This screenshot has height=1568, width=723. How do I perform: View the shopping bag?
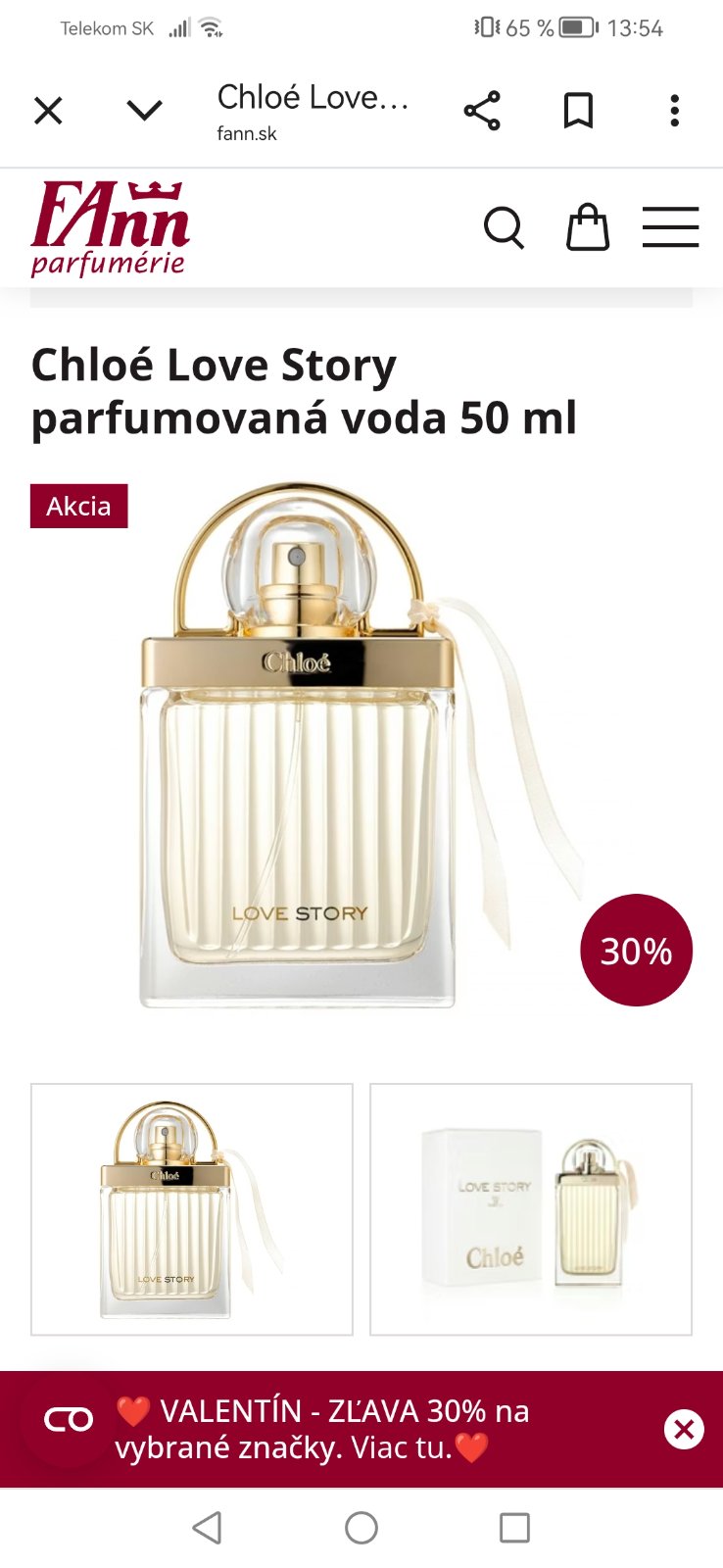[588, 228]
